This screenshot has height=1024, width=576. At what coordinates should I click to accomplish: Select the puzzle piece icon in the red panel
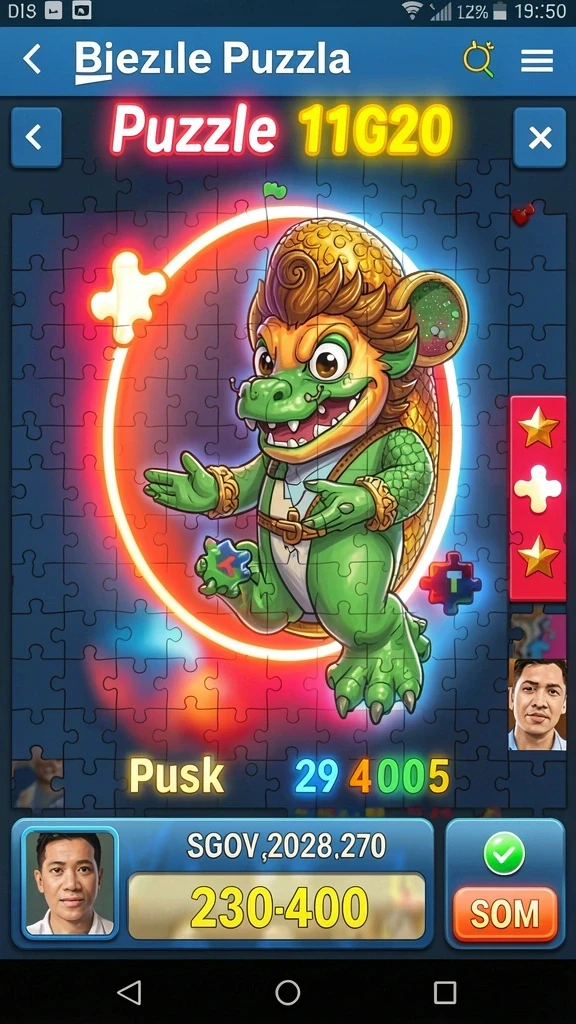point(537,488)
